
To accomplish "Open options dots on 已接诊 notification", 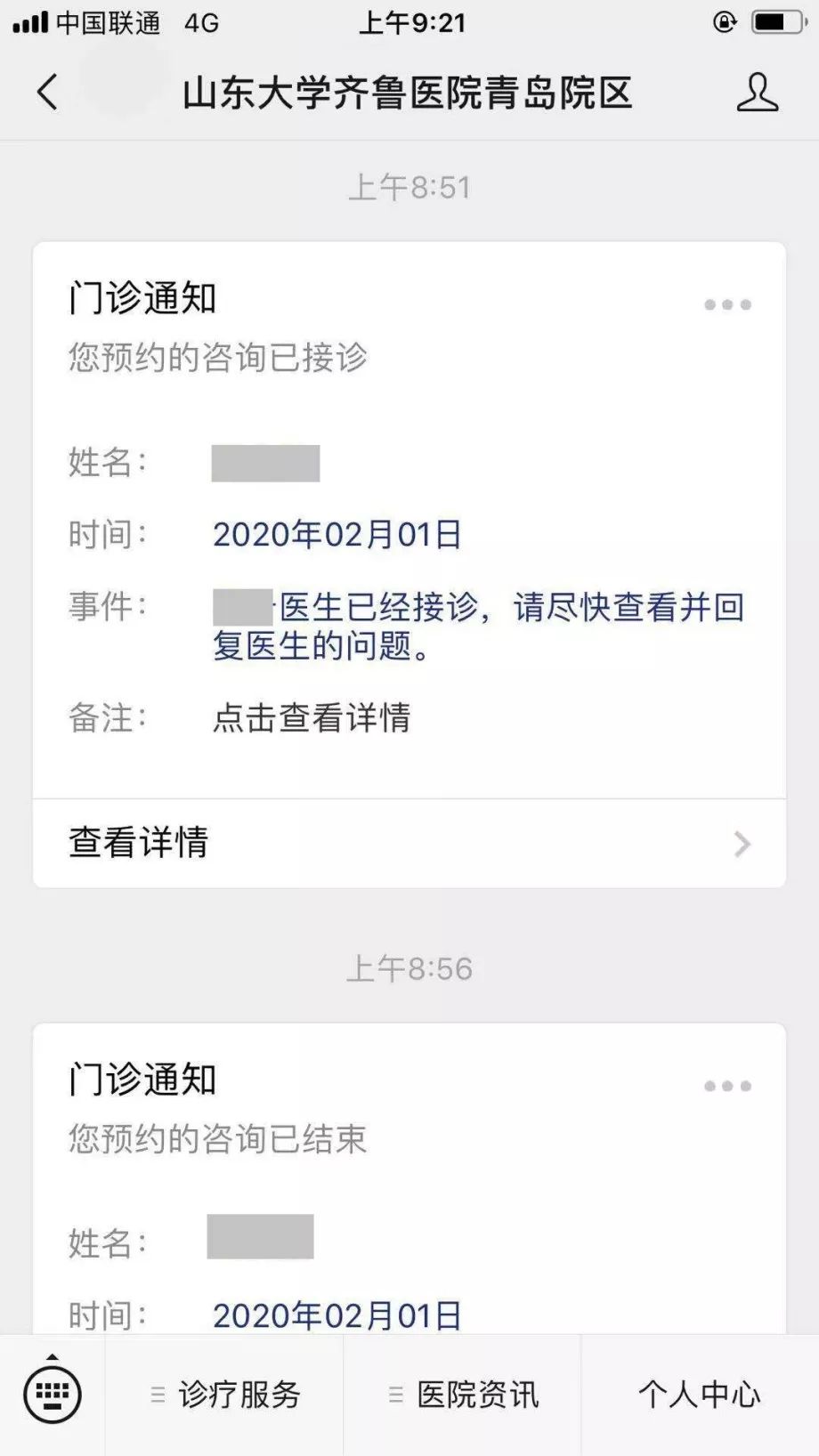I will click(727, 304).
